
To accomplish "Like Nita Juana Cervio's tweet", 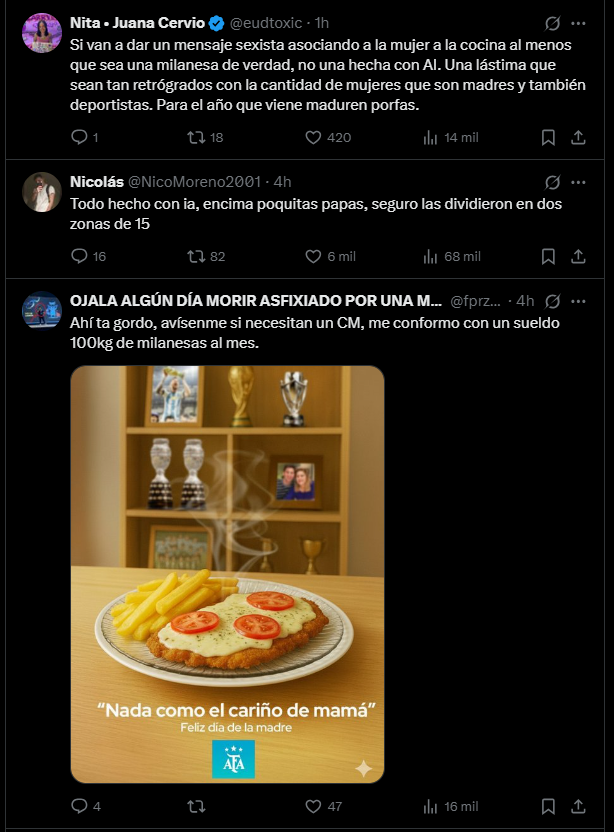I will click(313, 137).
